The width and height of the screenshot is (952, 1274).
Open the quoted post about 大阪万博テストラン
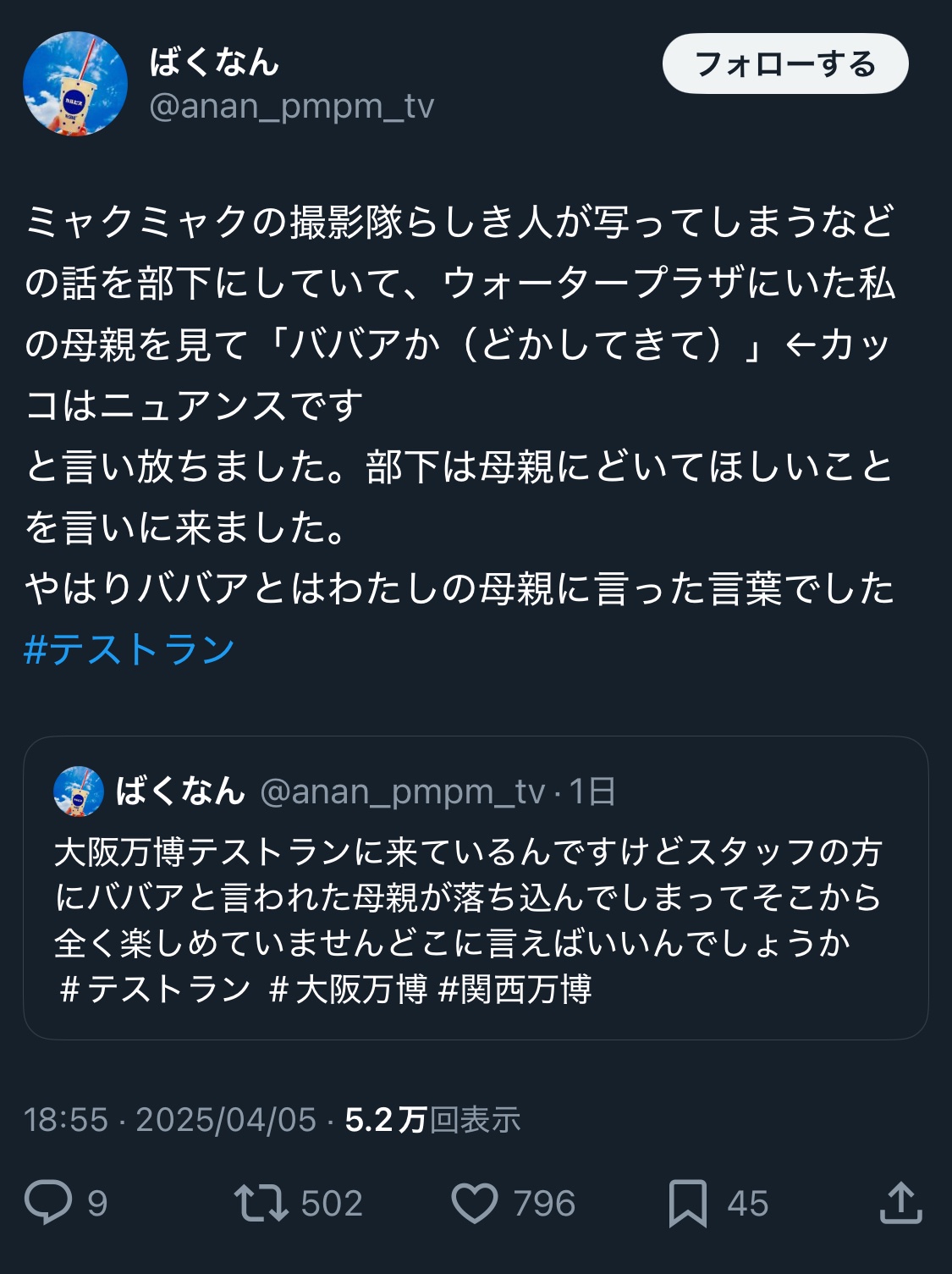[x=475, y=918]
